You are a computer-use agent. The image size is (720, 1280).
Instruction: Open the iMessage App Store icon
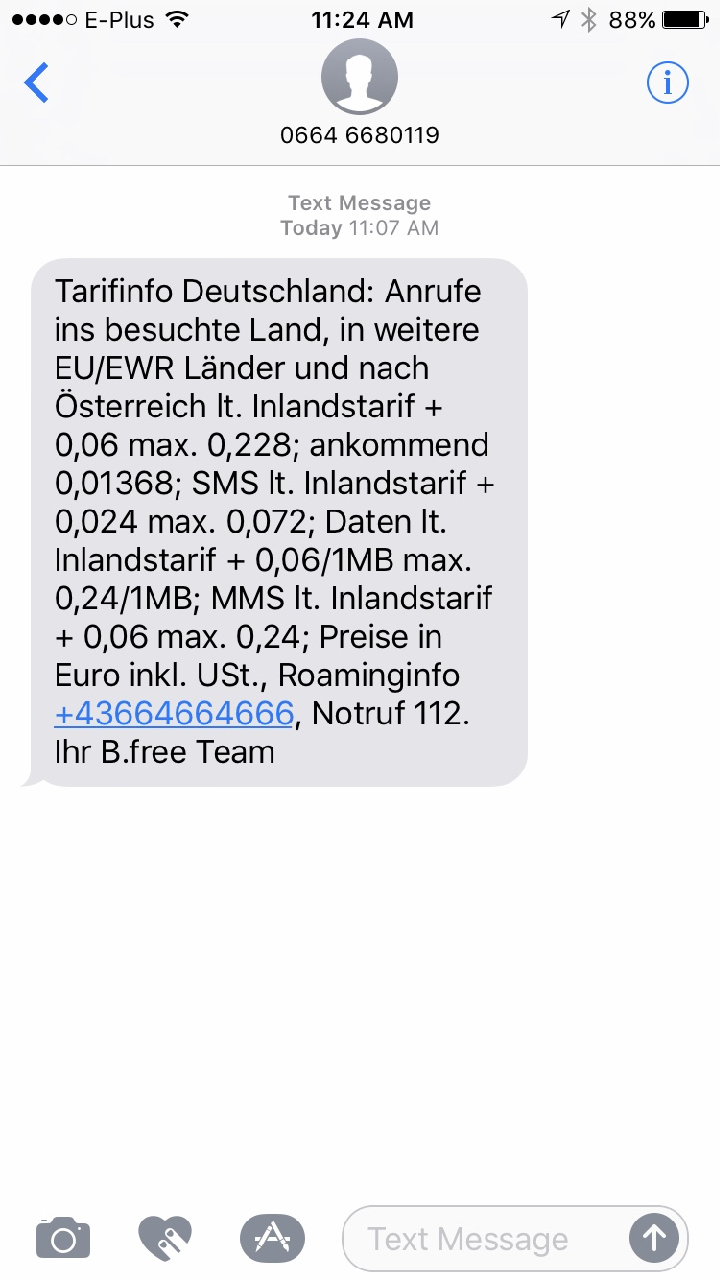pos(272,1239)
